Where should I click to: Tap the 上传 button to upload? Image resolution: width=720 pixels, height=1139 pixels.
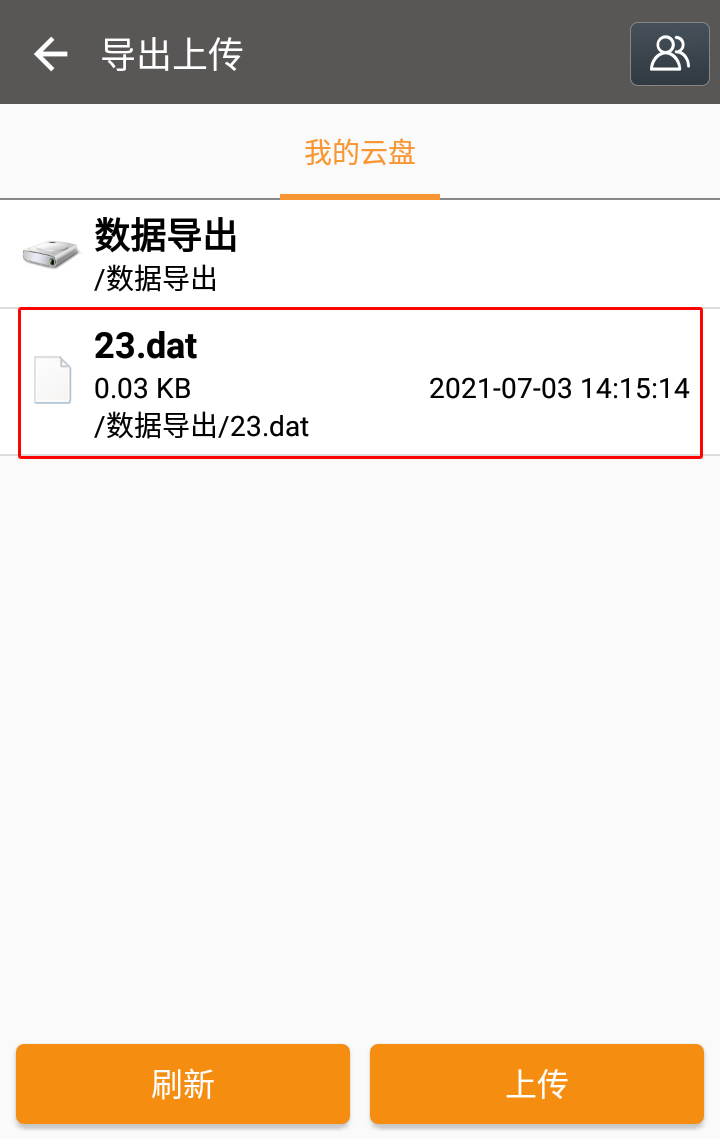coord(536,1083)
